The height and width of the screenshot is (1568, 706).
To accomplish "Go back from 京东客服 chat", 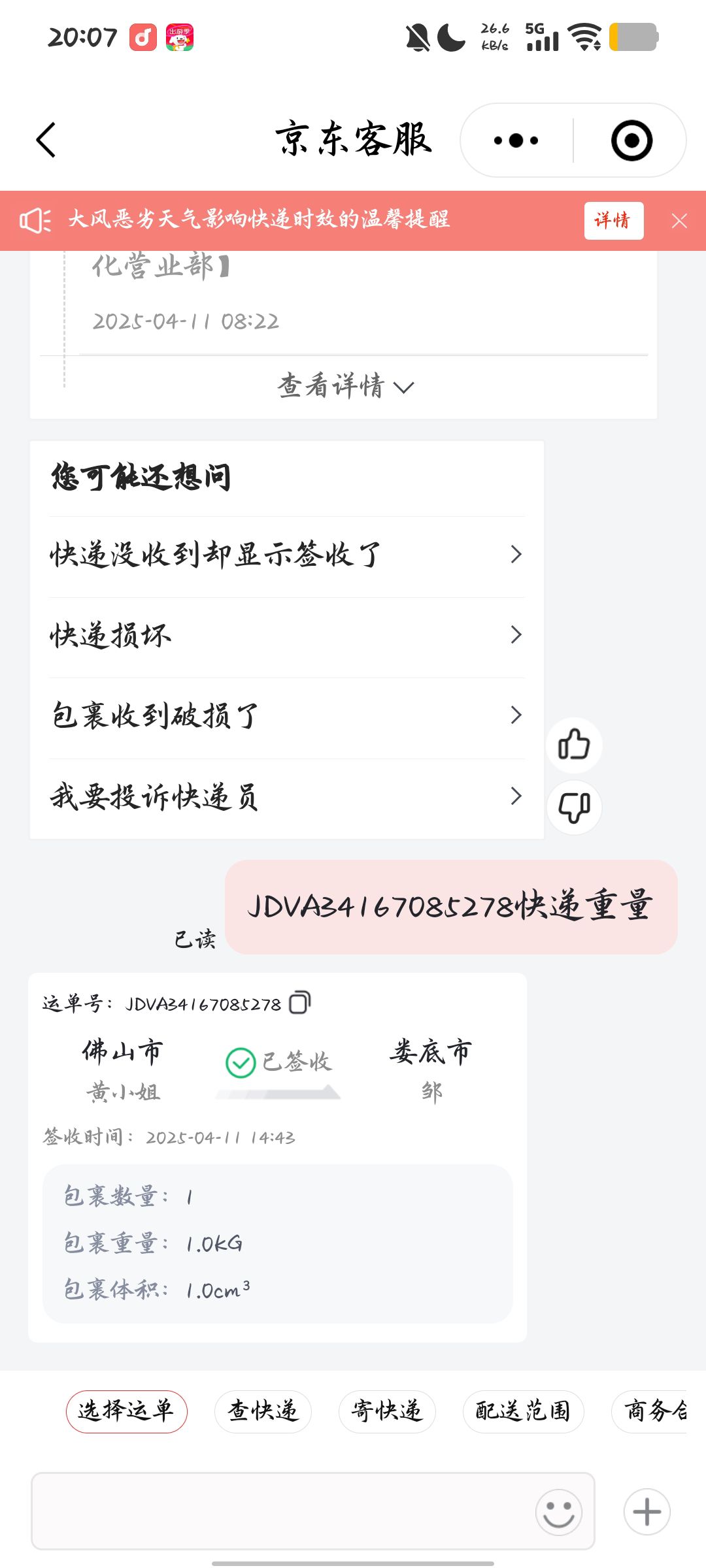I will pyautogui.click(x=46, y=140).
